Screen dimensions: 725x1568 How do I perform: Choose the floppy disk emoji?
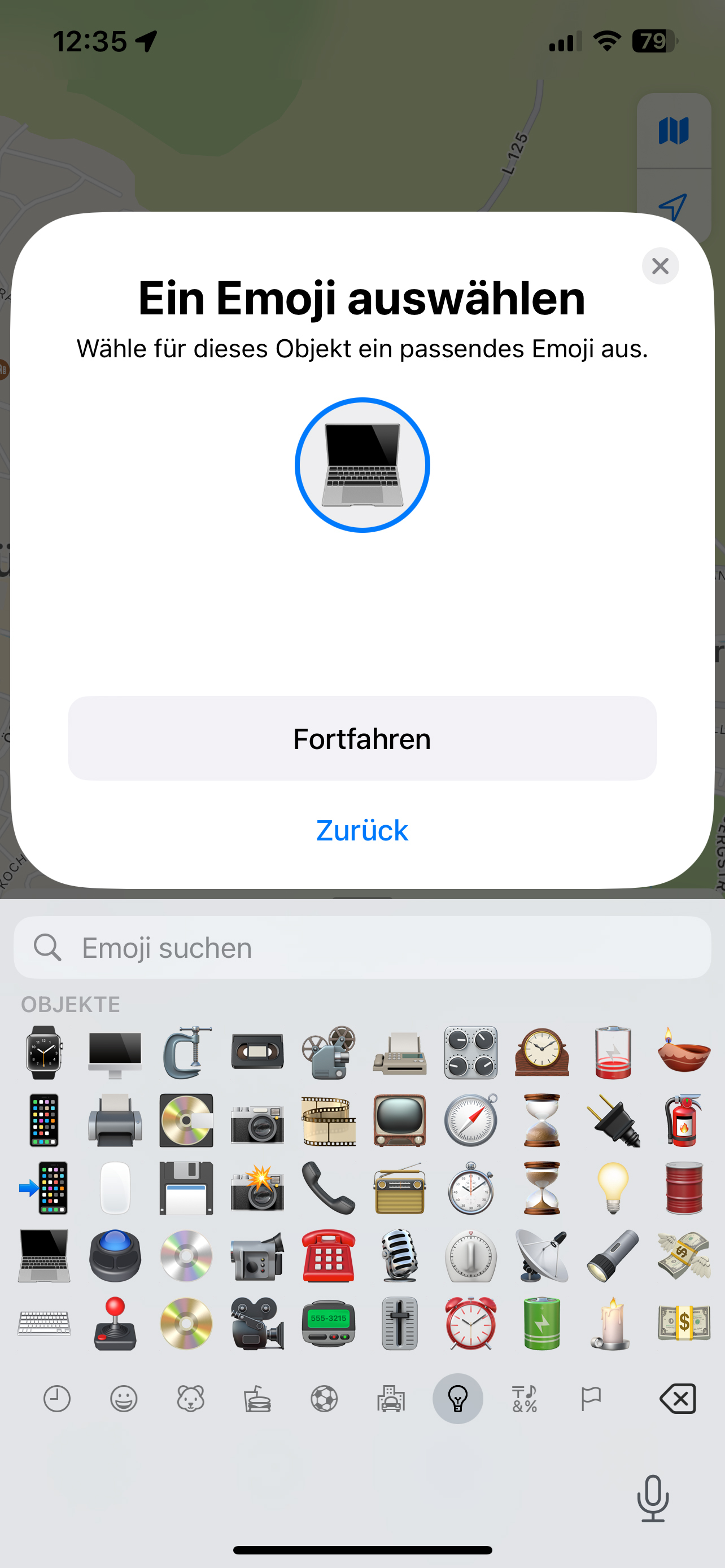186,1188
